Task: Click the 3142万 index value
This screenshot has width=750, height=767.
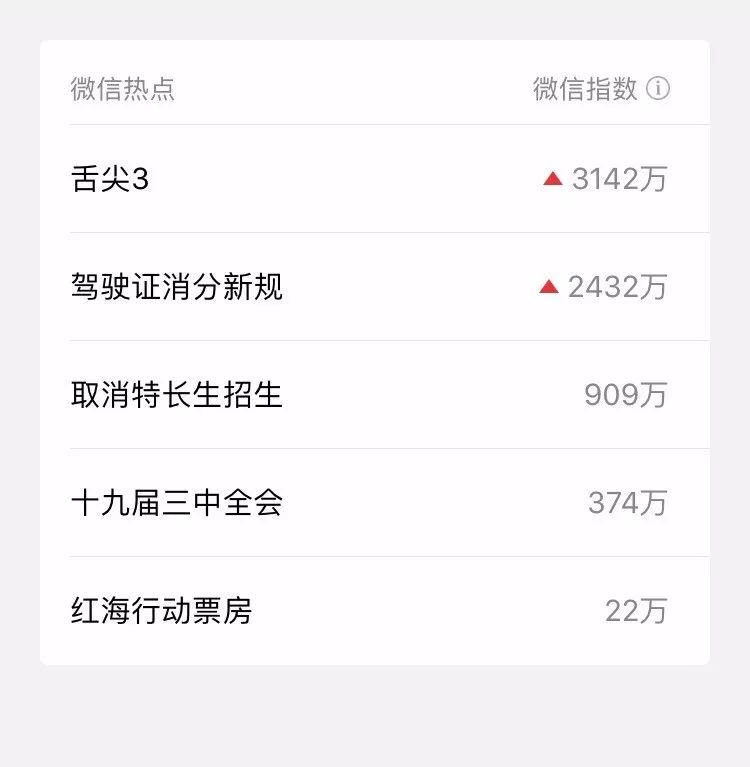Action: pyautogui.click(x=618, y=177)
